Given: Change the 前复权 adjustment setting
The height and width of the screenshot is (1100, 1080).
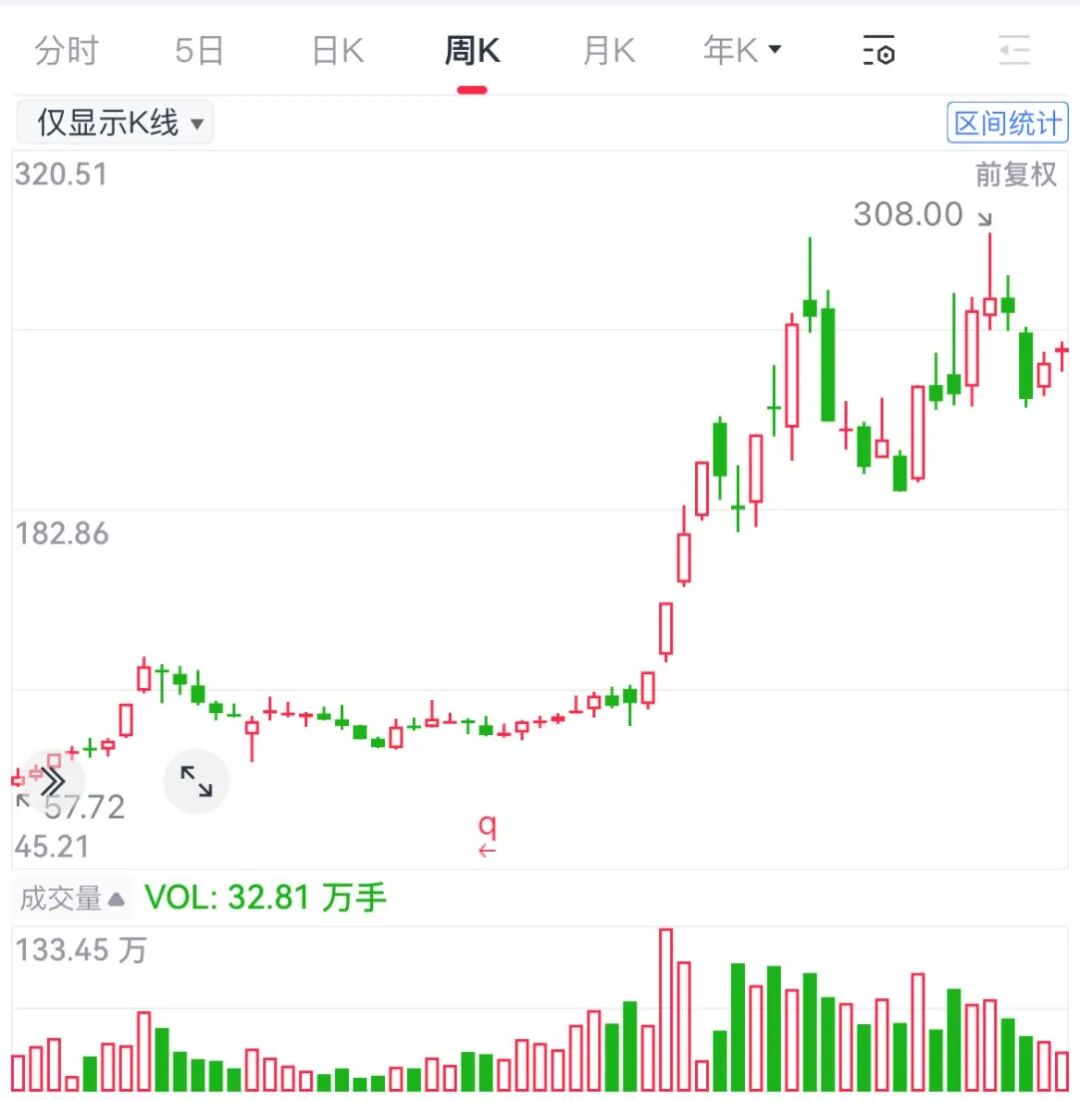Looking at the screenshot, I should 1016,175.
